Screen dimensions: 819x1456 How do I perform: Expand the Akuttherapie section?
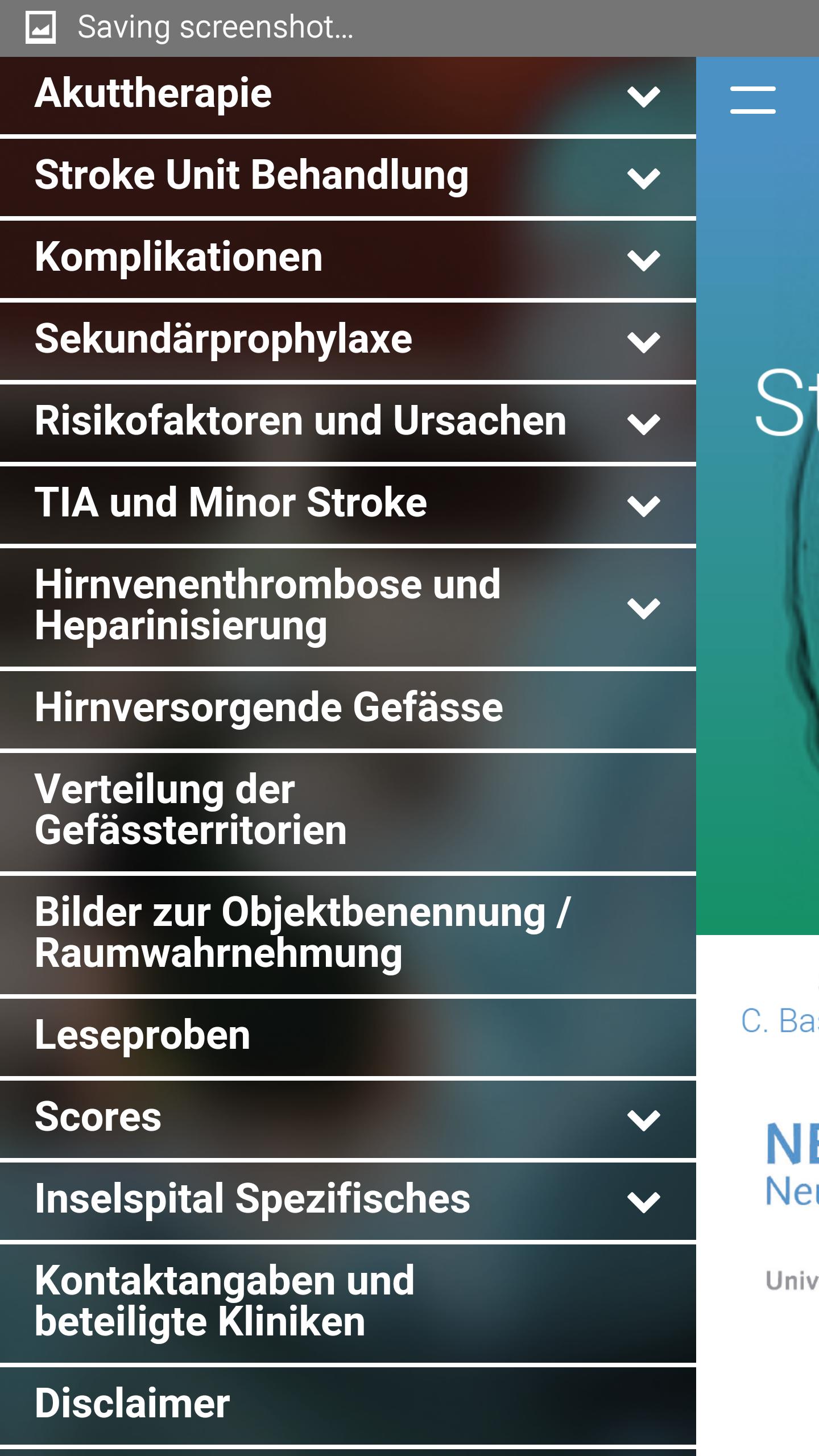[643, 96]
